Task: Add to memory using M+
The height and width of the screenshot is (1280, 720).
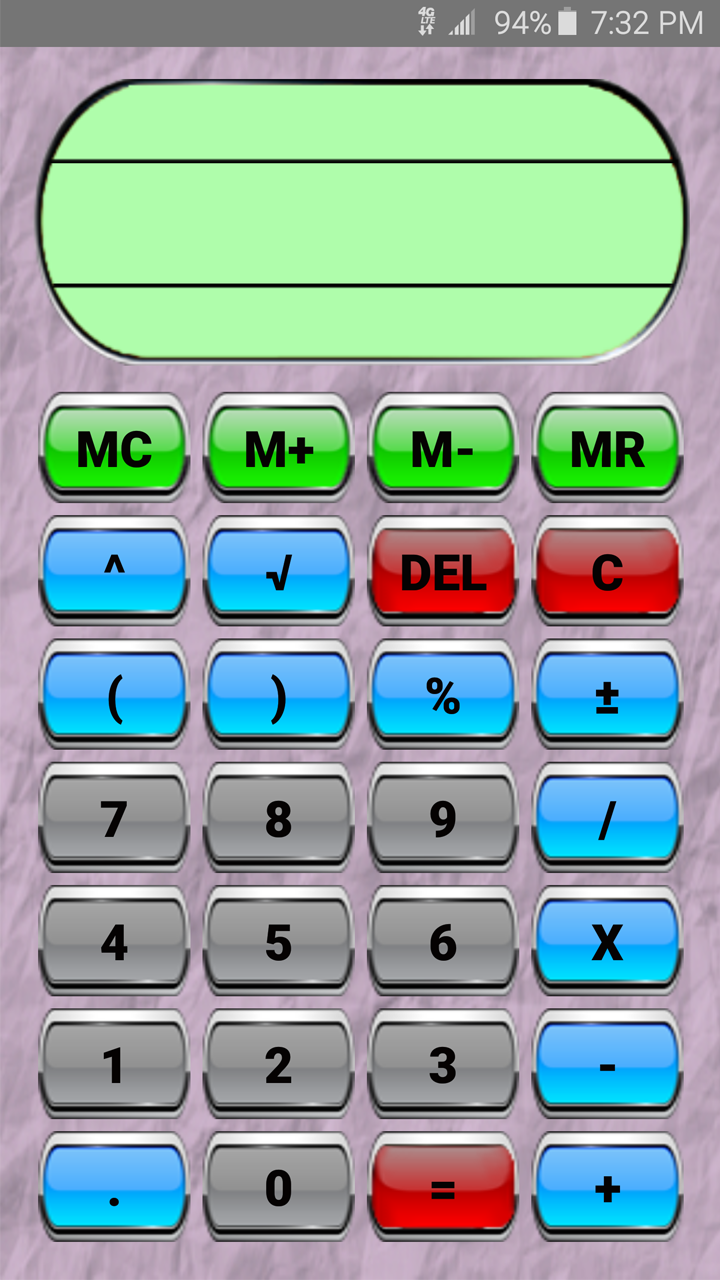Action: [x=278, y=448]
